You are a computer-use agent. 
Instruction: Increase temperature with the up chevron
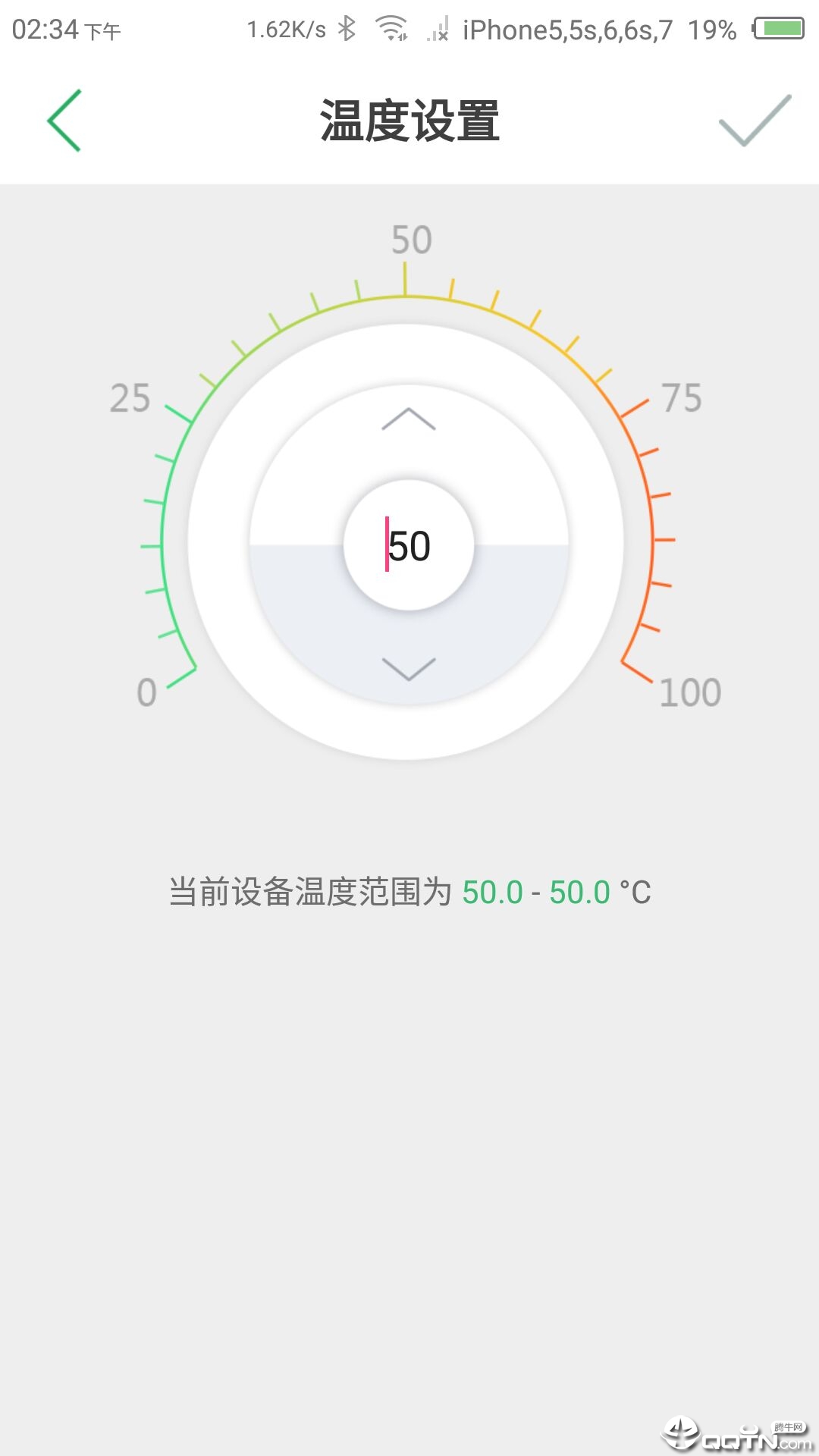409,419
